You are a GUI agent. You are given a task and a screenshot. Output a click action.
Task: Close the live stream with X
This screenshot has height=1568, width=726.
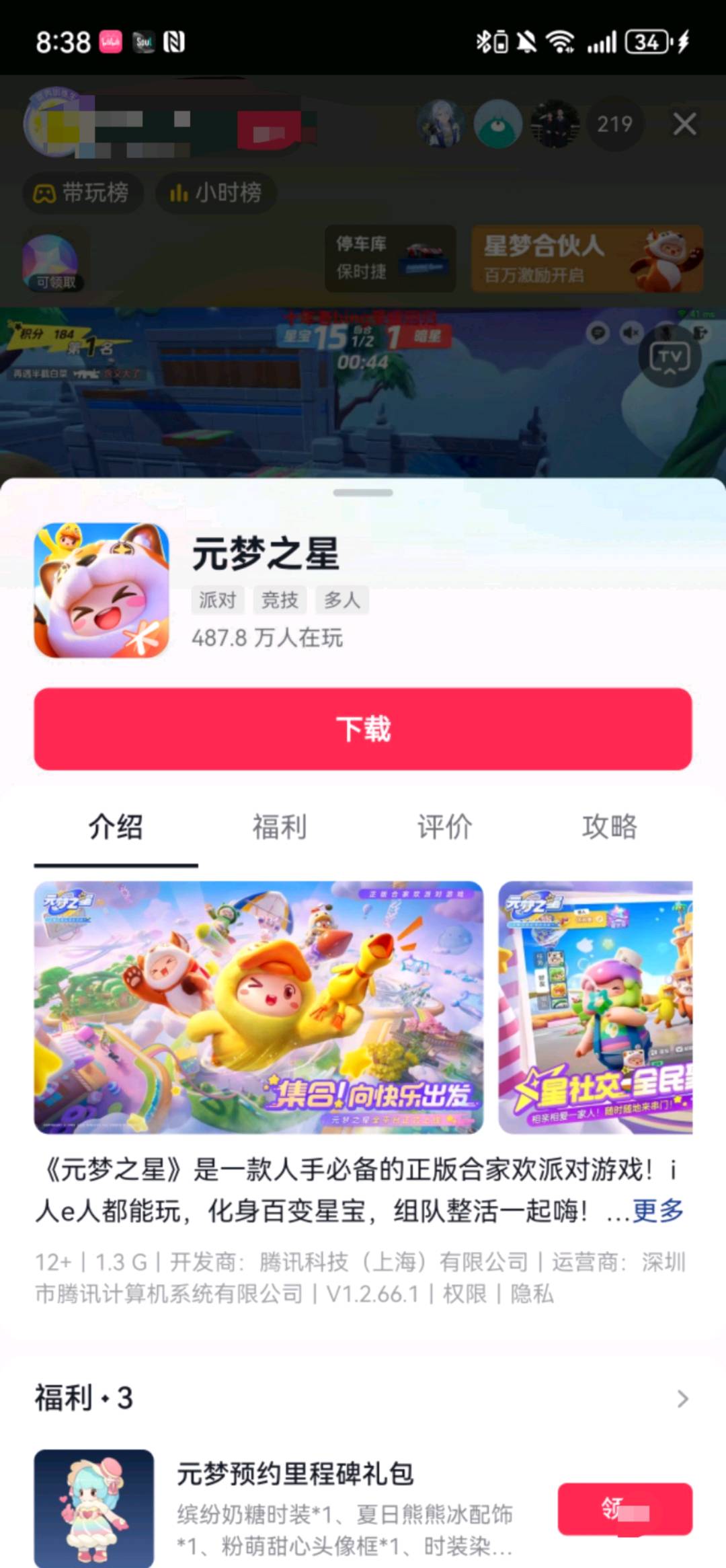tap(684, 124)
